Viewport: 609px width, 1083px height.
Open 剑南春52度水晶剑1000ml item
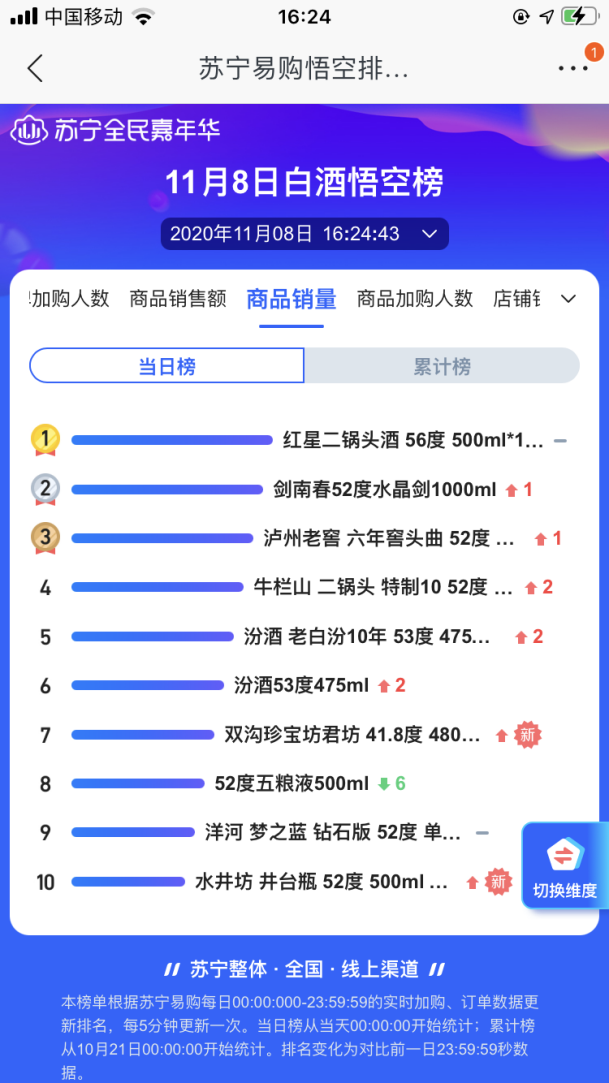point(384,490)
